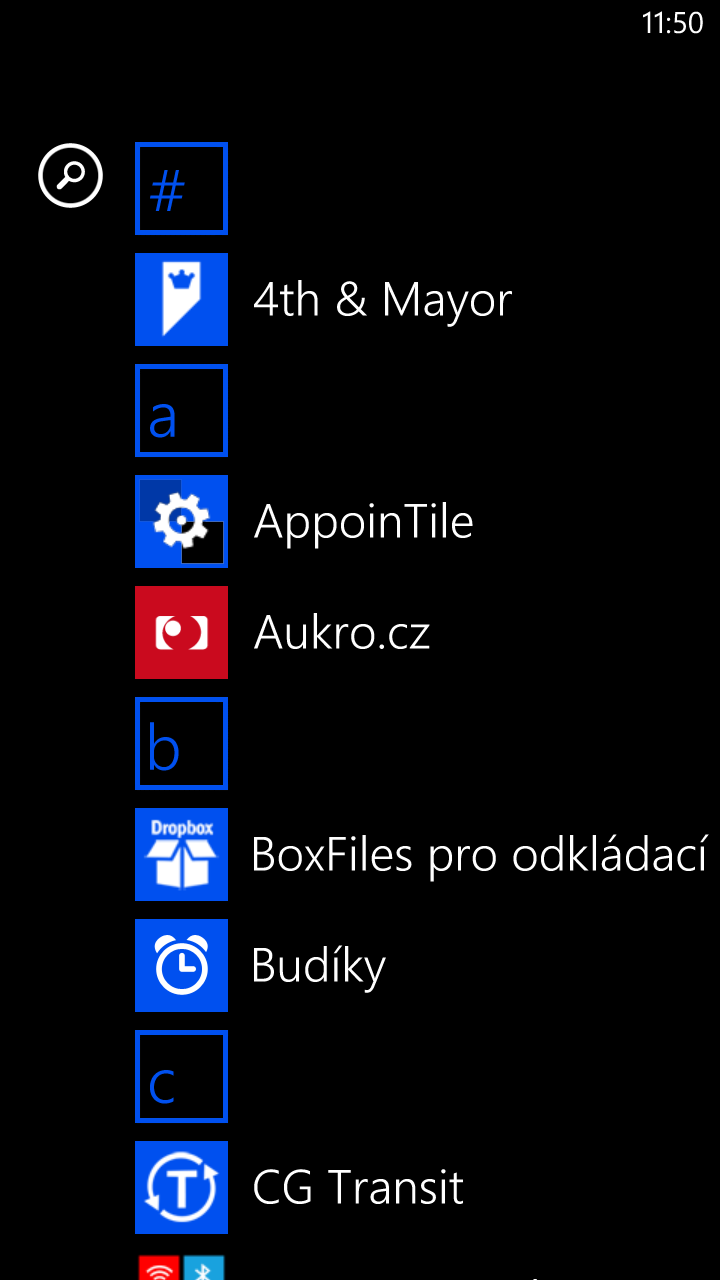Open Budíky by tapping its title text
720x1280 pixels.
(318, 965)
